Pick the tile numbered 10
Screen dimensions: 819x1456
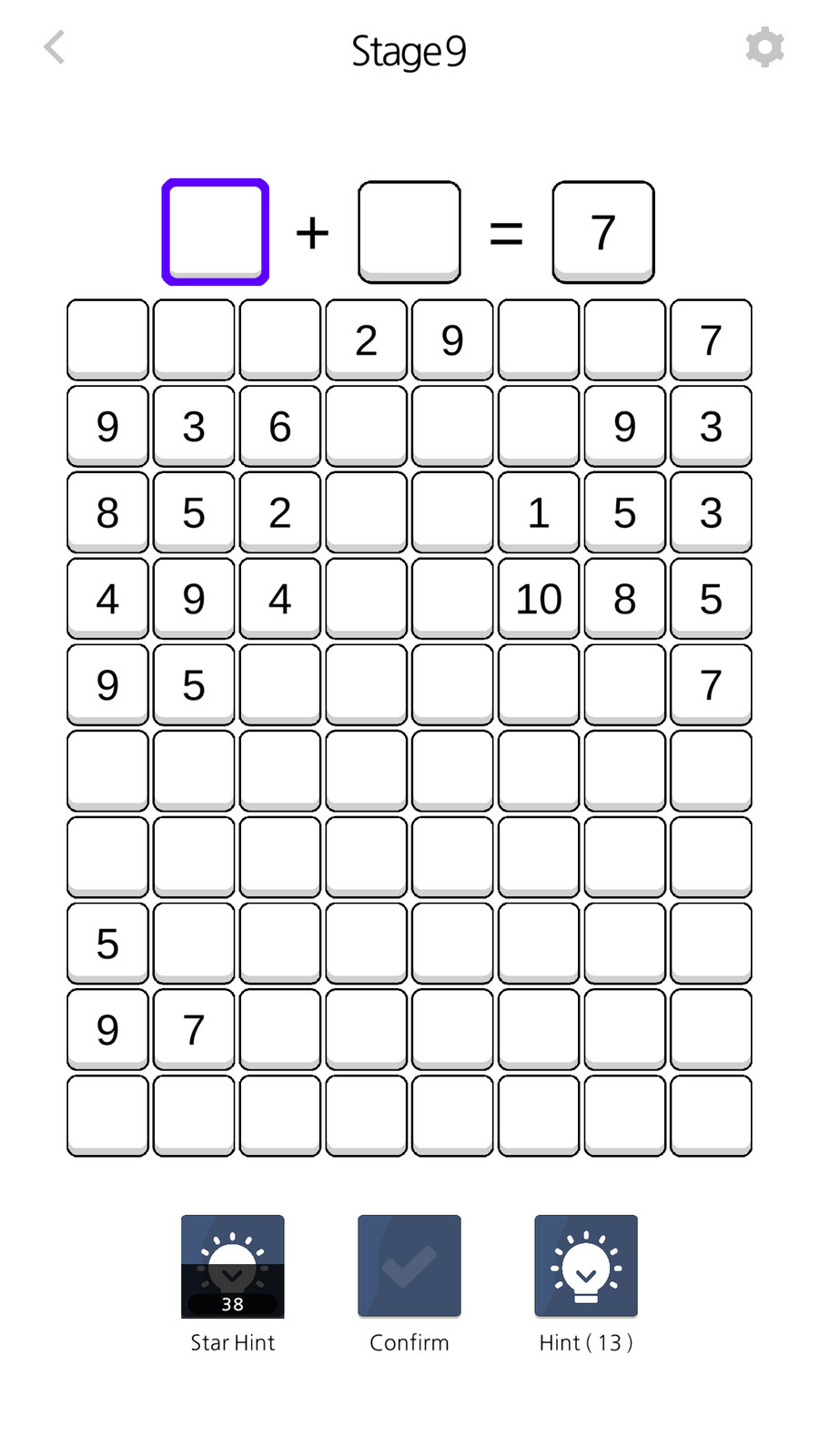(539, 599)
